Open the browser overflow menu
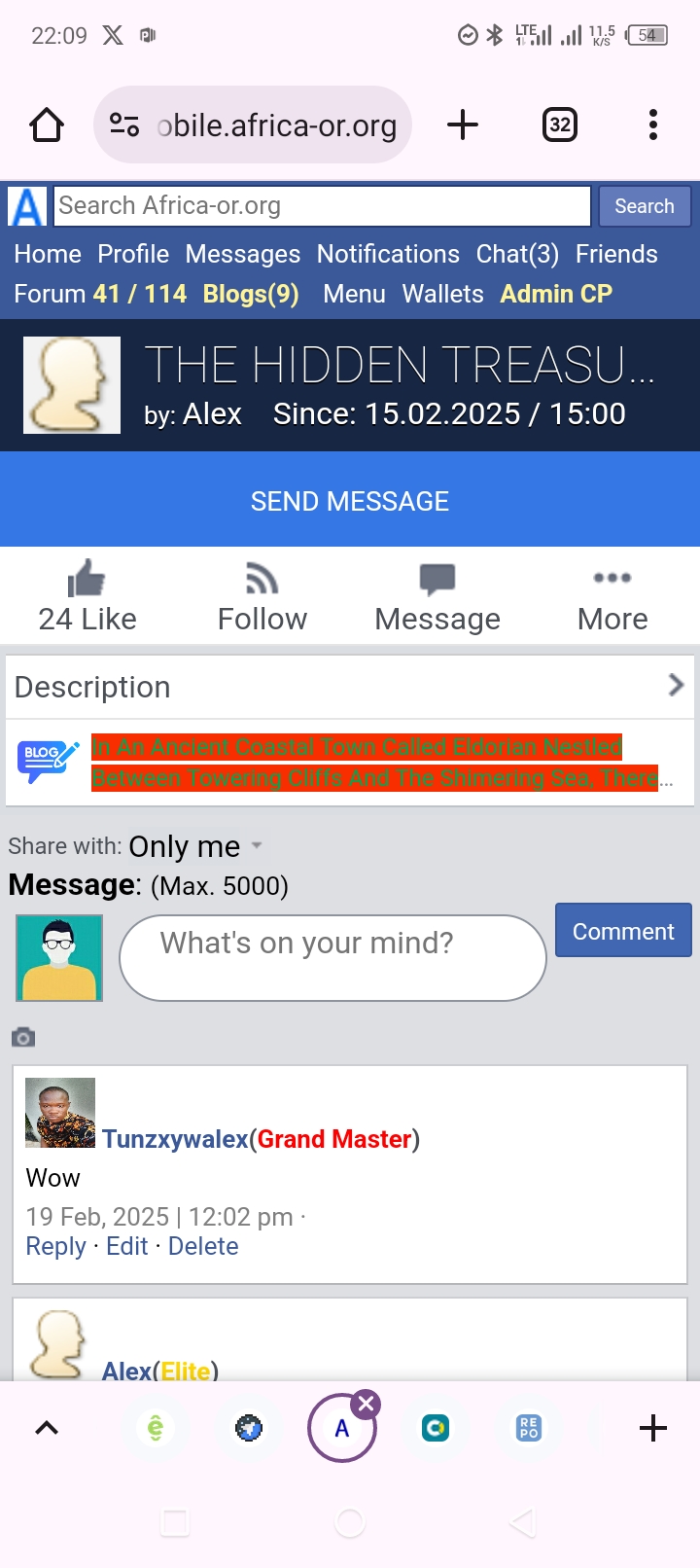This screenshot has width=700, height=1568. 653,125
